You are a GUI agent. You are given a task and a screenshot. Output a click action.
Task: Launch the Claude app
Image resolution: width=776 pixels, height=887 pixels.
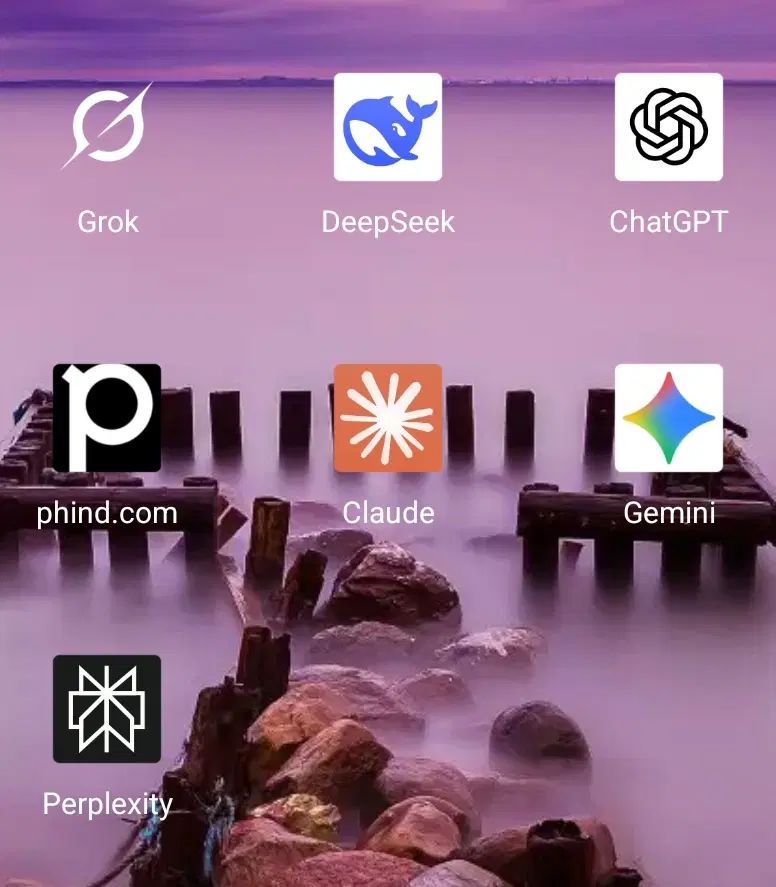pyautogui.click(x=387, y=418)
